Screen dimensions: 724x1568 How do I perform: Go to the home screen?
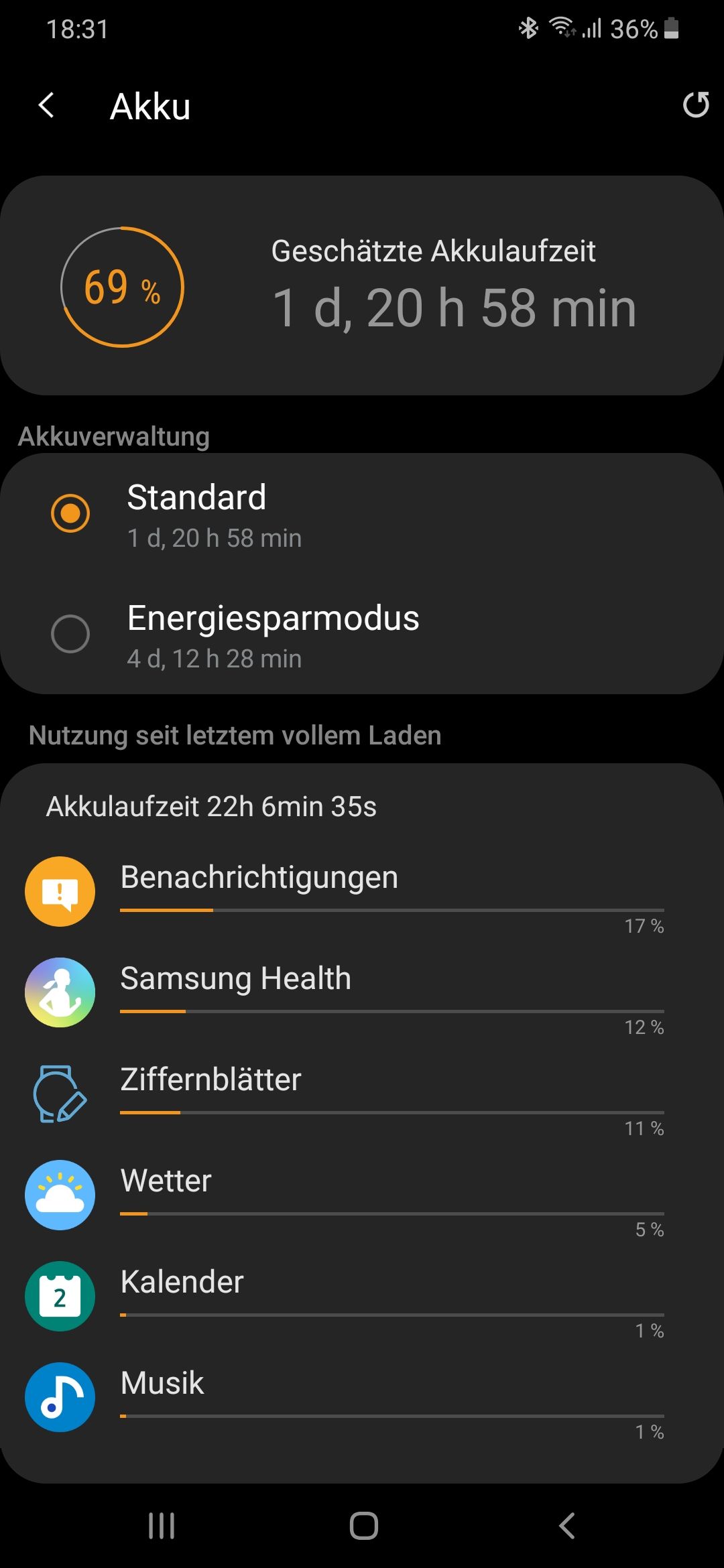tap(363, 1526)
